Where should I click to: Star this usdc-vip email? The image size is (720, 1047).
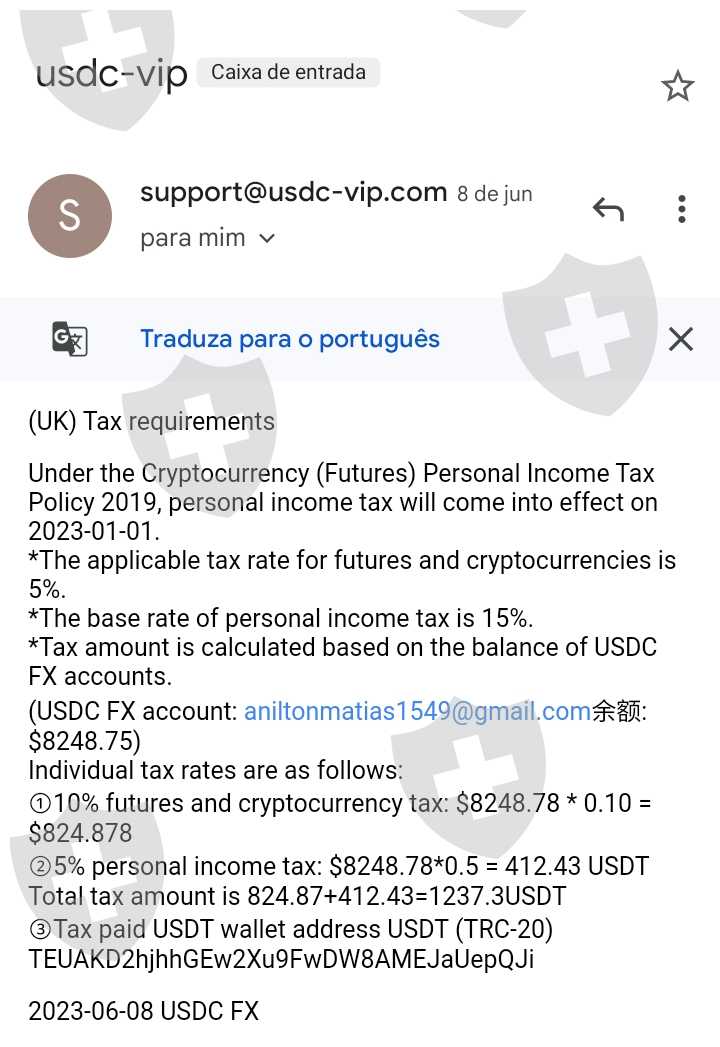(677, 86)
